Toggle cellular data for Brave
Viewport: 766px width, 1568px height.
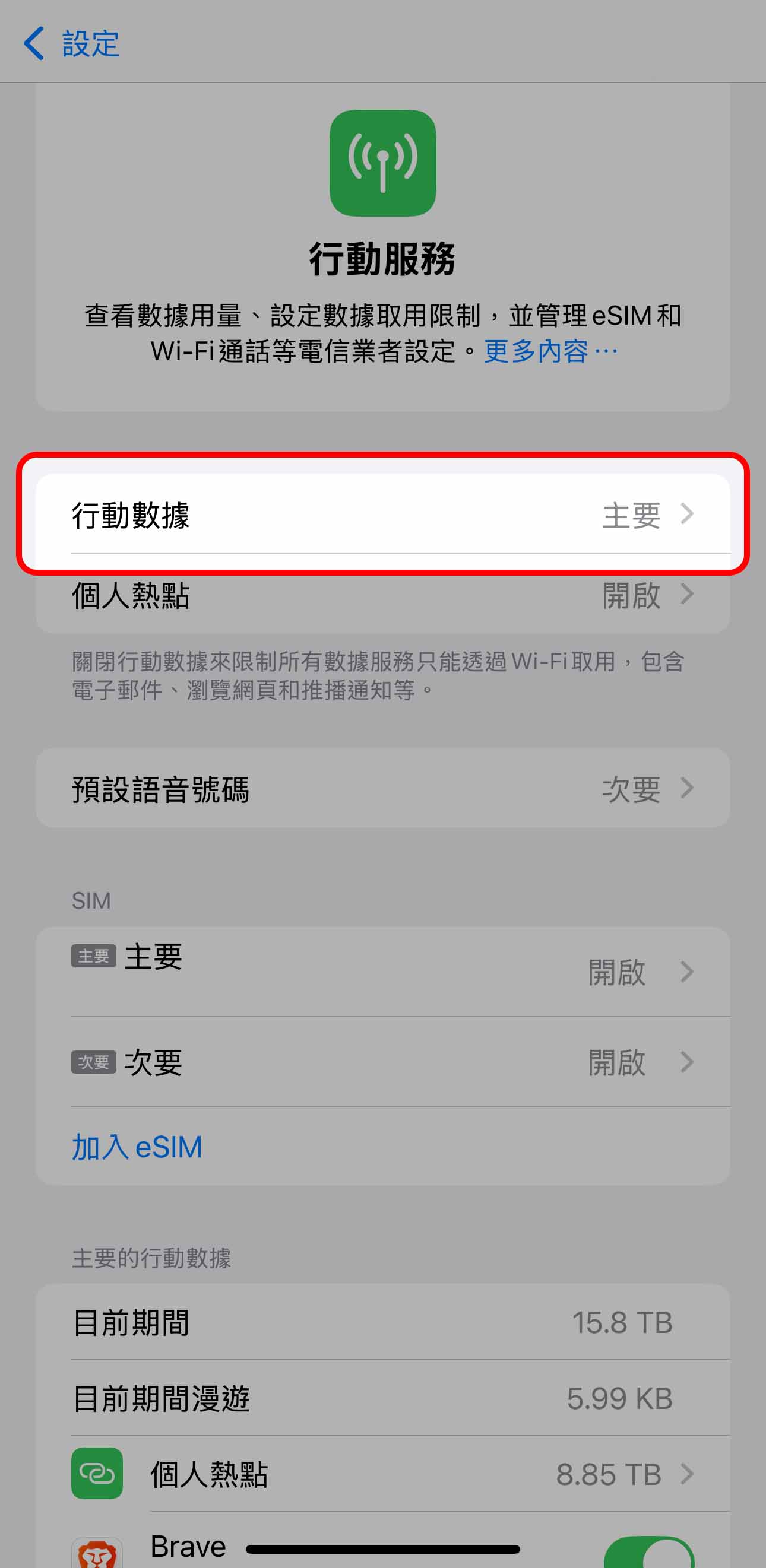click(x=648, y=1553)
